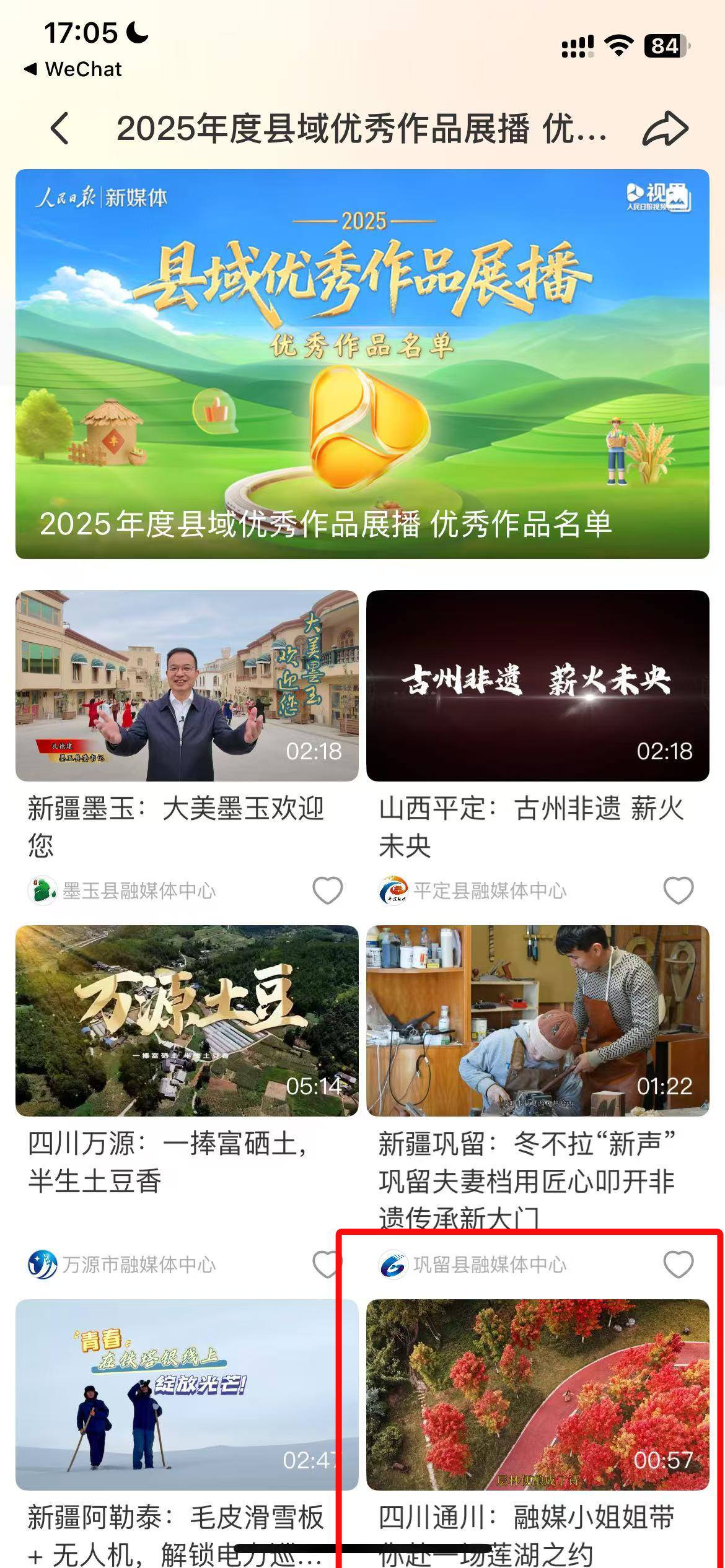Play the 新疆墨玉 大美墨玉欢迎您 video
The image size is (725, 1568).
[x=187, y=686]
